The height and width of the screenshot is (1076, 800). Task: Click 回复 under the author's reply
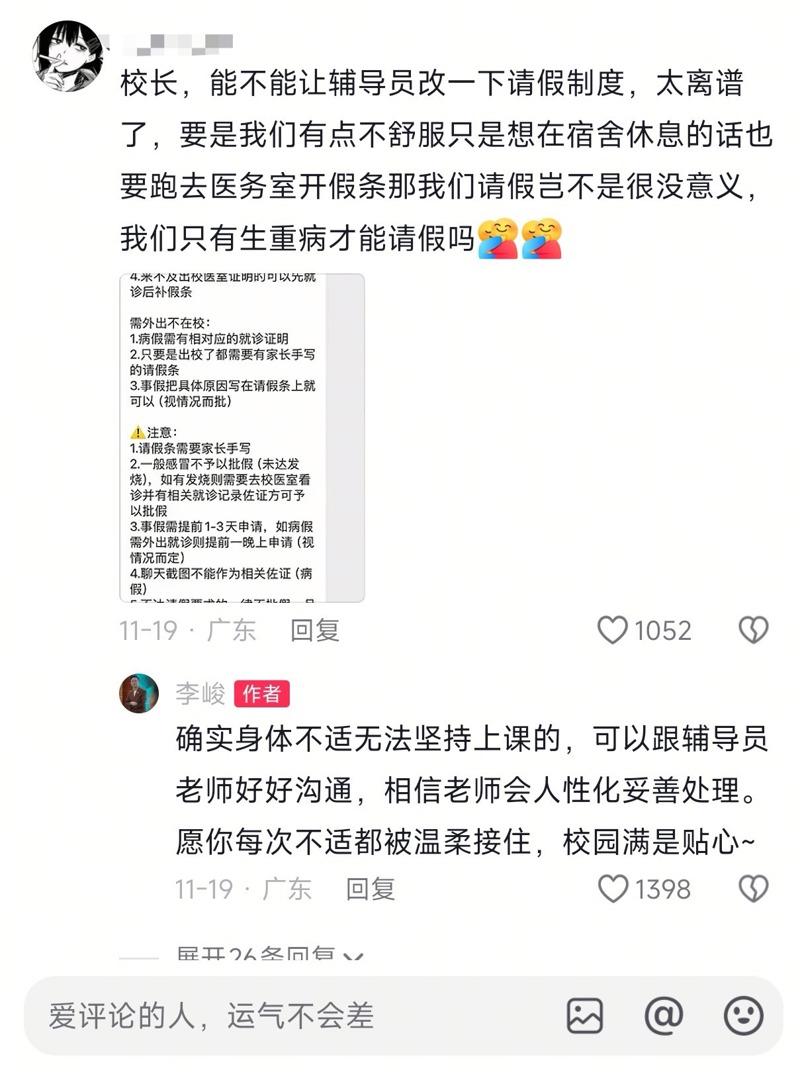point(372,890)
